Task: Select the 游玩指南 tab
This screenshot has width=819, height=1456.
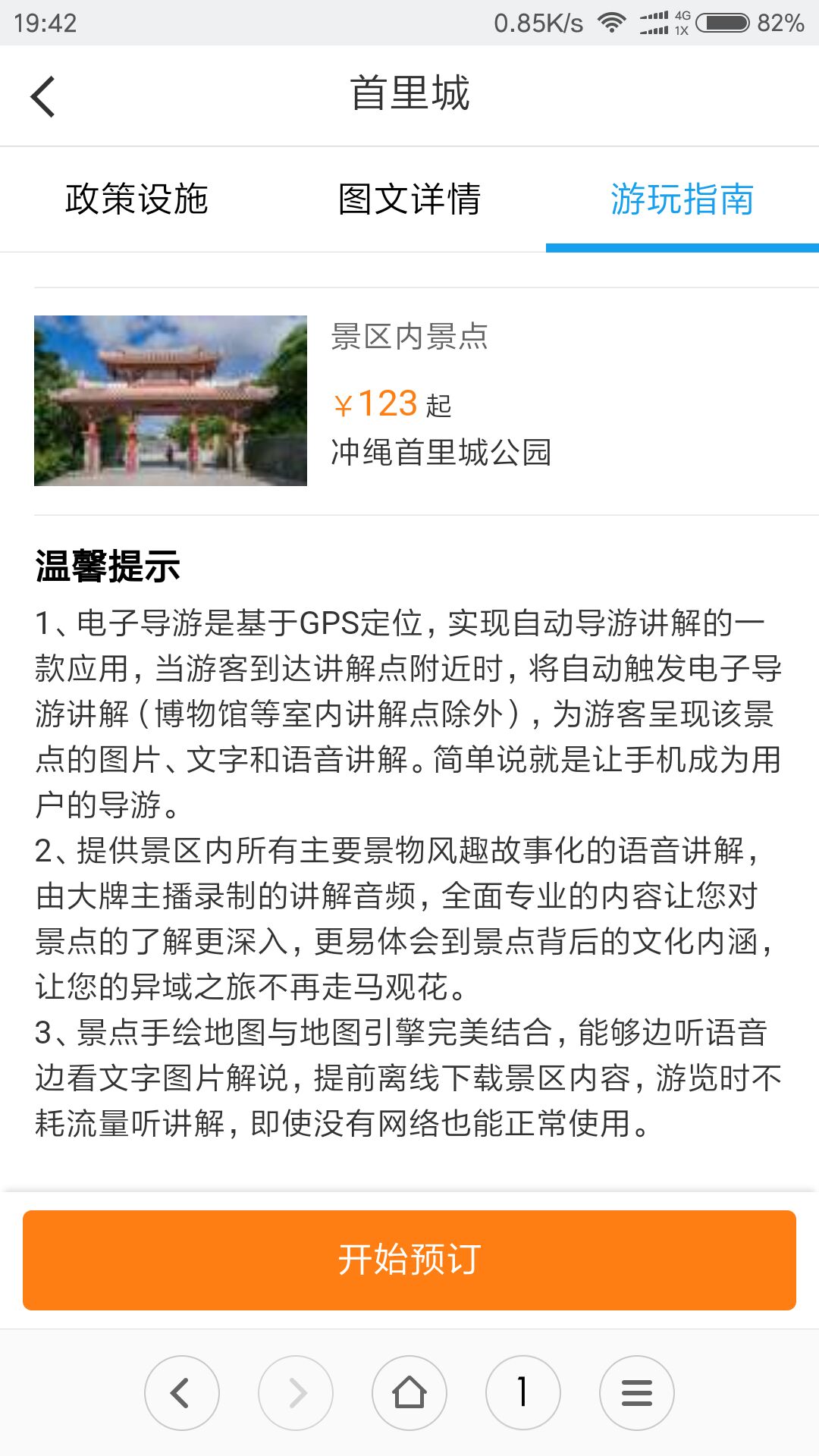Action: (x=682, y=199)
